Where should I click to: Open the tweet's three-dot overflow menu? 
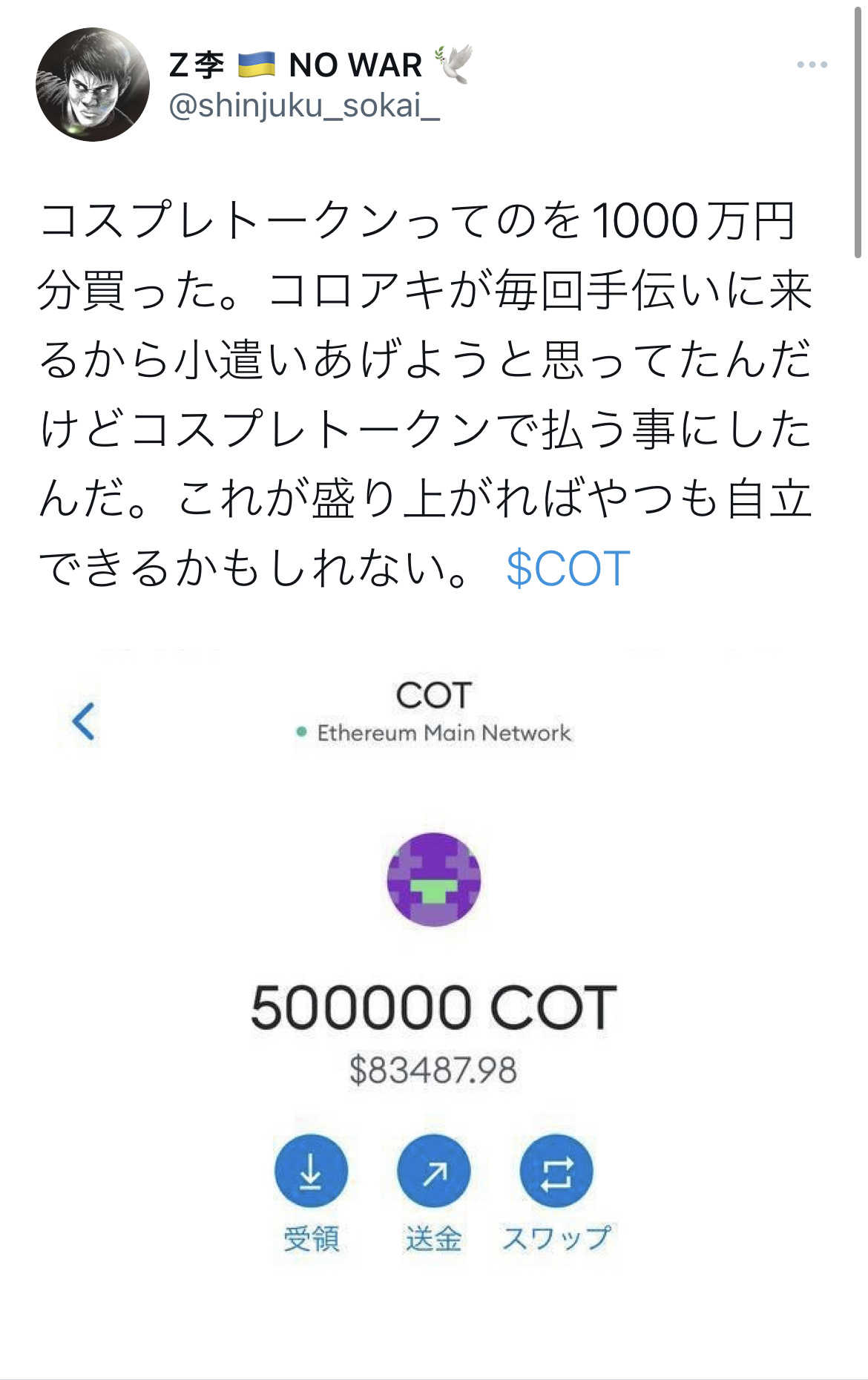(812, 65)
